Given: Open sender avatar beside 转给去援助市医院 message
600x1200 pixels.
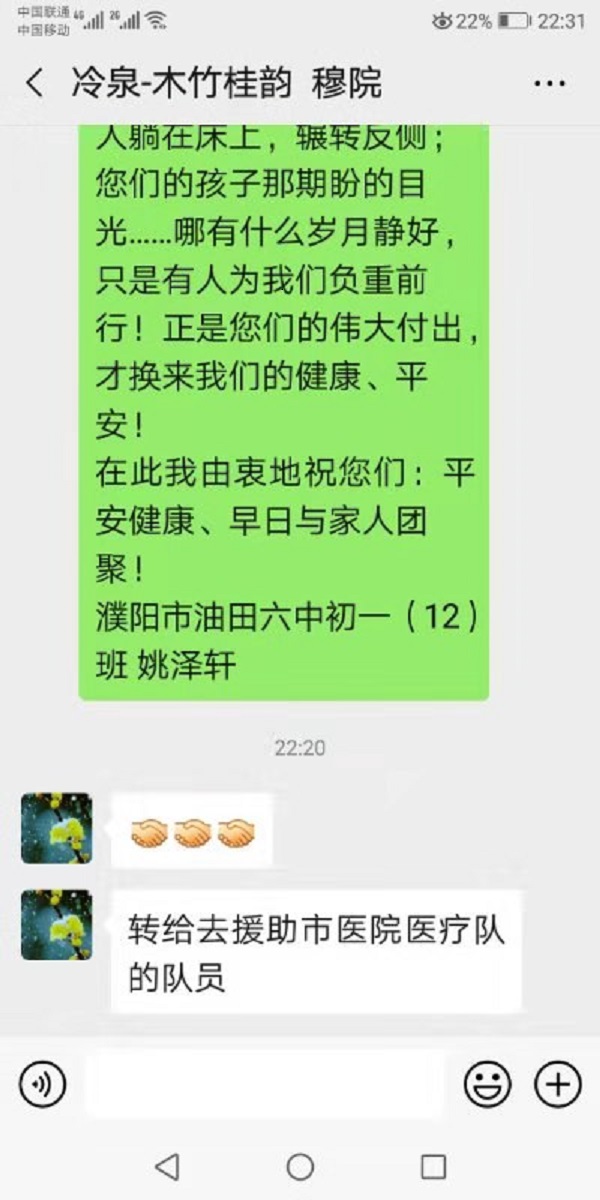Looking at the screenshot, I should tap(56, 925).
